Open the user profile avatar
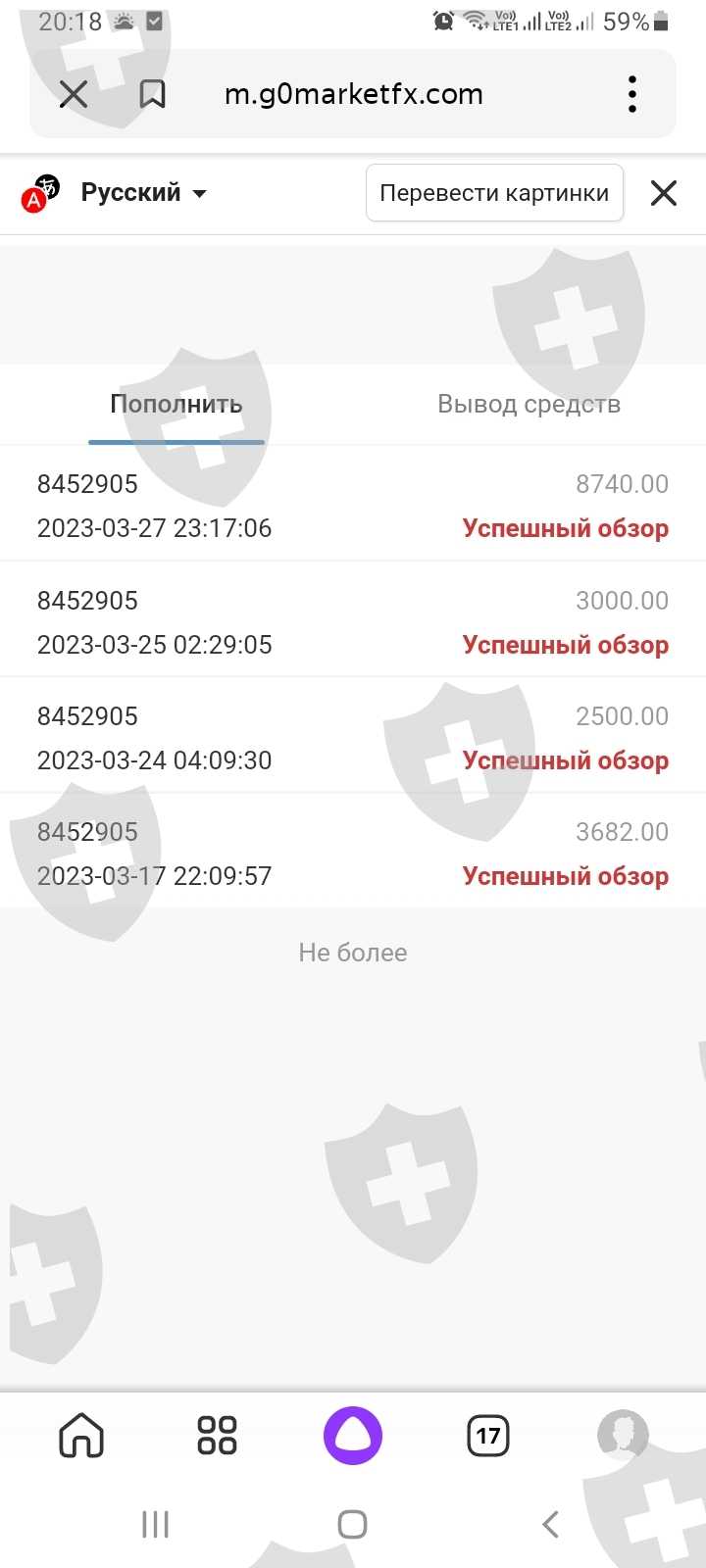 pos(623,1436)
